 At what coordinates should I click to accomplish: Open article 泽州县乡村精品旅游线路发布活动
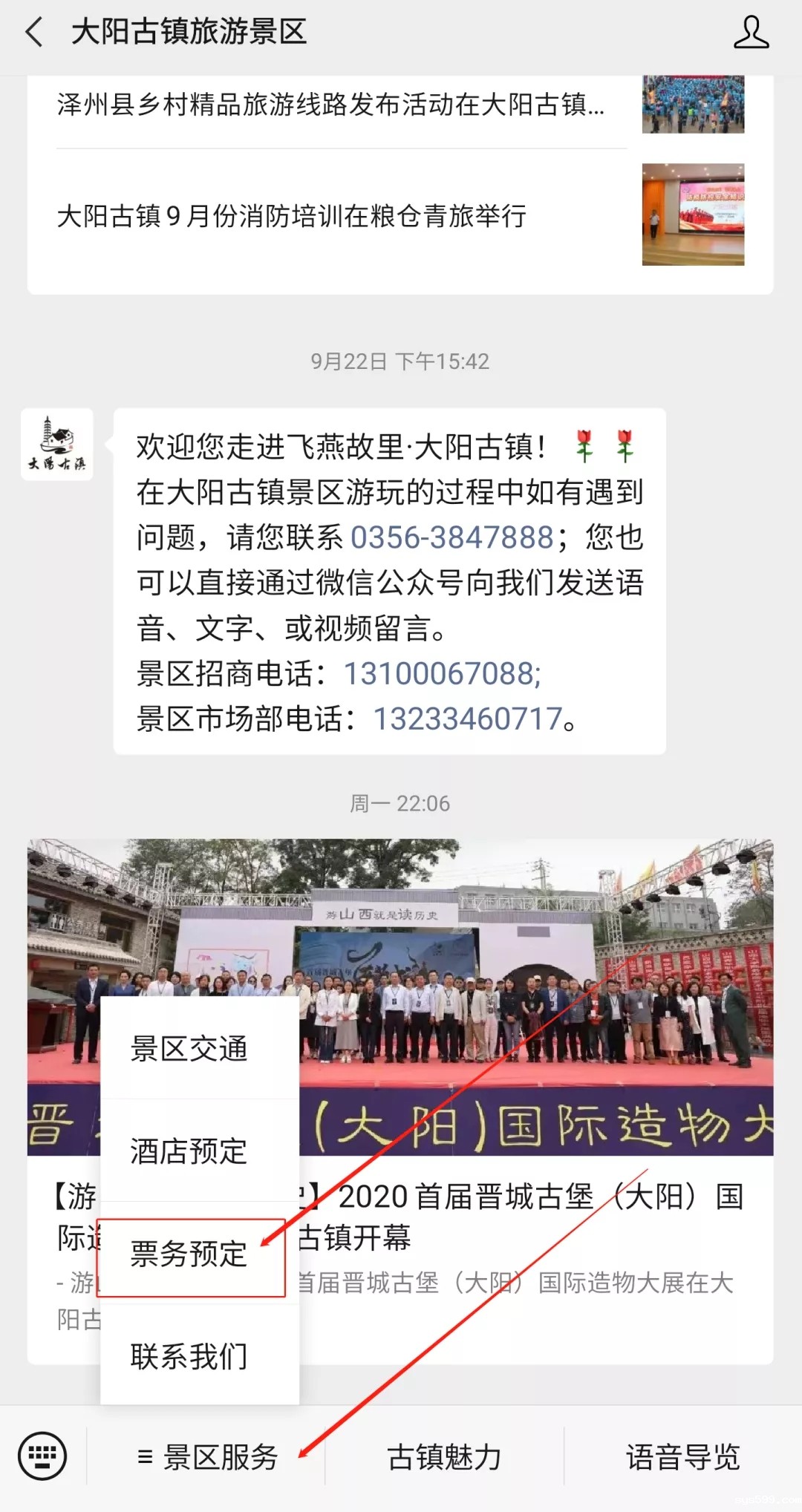[x=330, y=105]
